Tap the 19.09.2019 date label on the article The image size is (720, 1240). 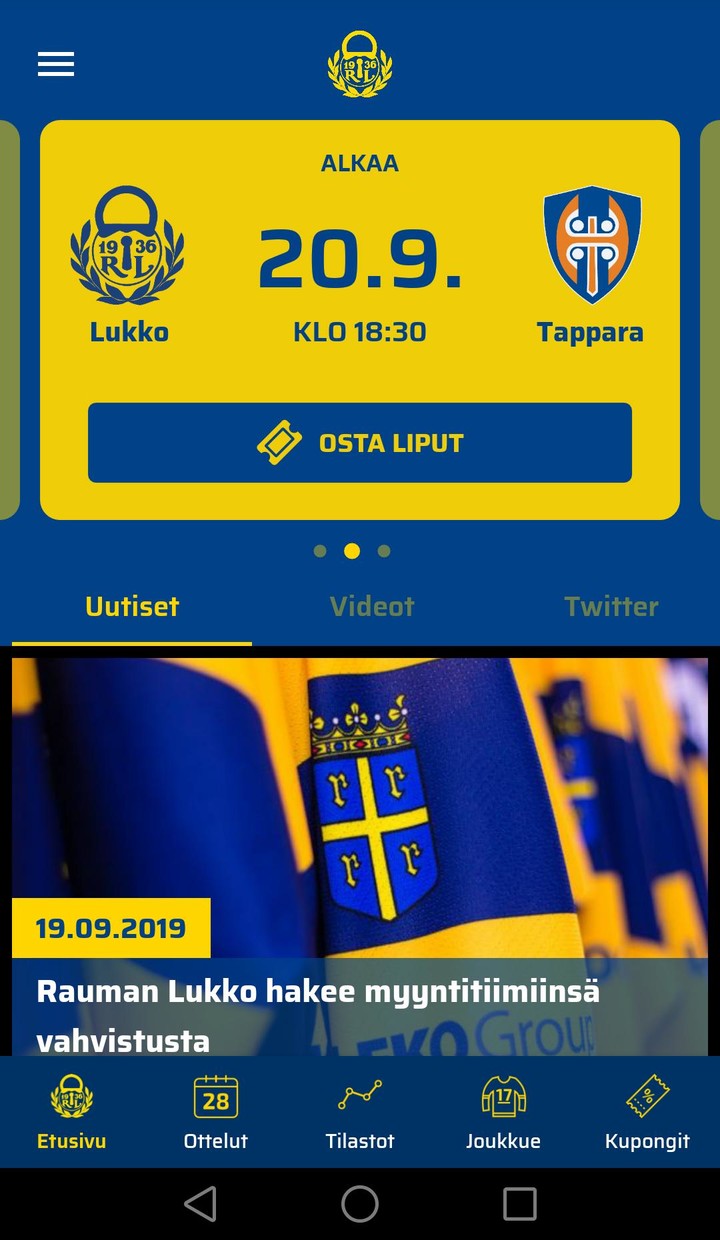110,926
